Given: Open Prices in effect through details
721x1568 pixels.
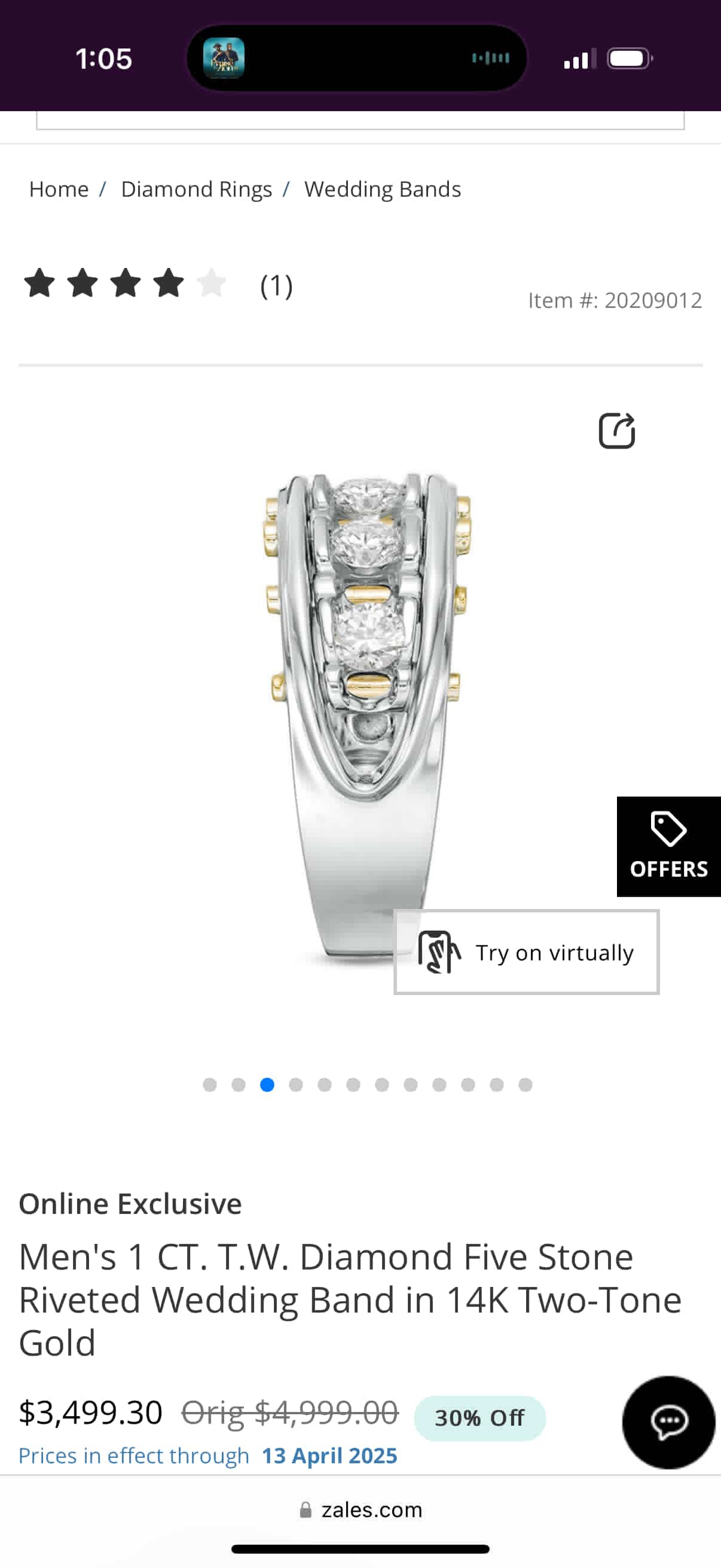Looking at the screenshot, I should pos(207,1456).
